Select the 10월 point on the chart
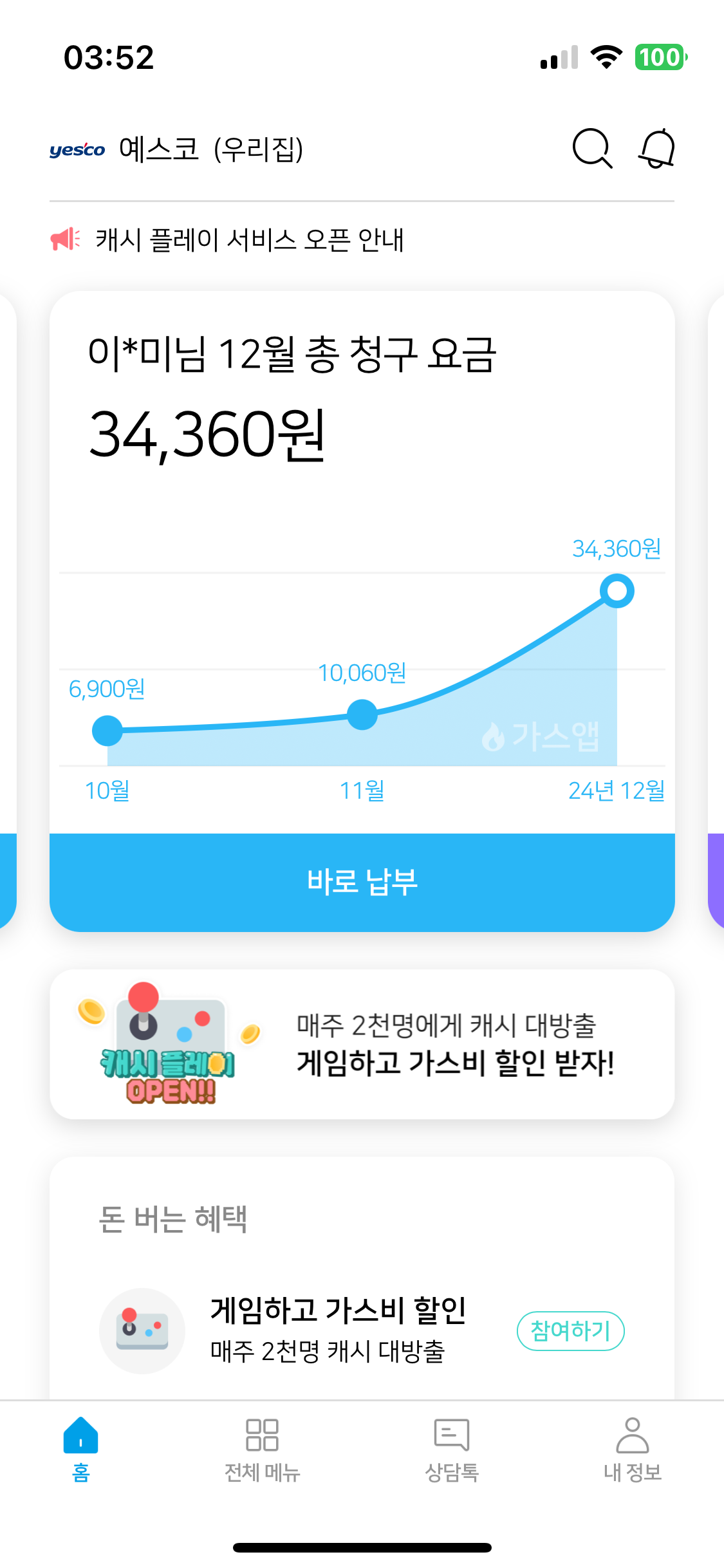724x1568 pixels. pyautogui.click(x=107, y=731)
